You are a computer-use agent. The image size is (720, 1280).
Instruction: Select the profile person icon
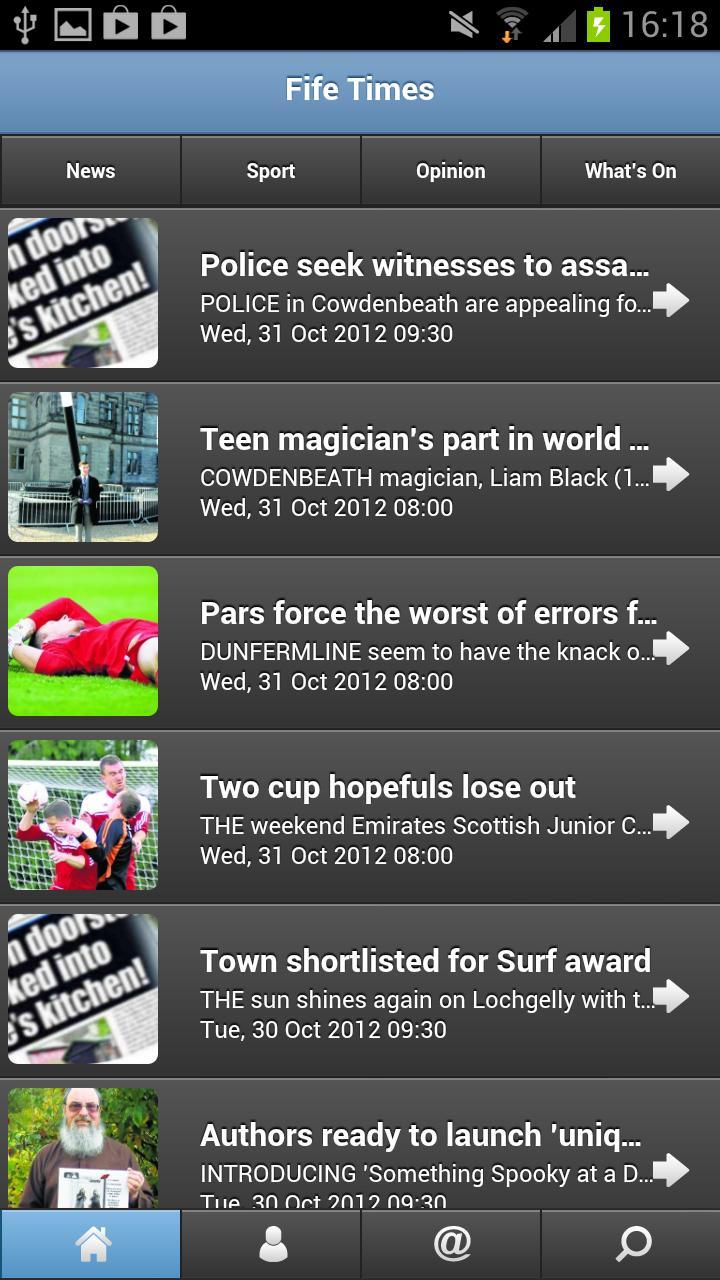pyautogui.click(x=270, y=1243)
